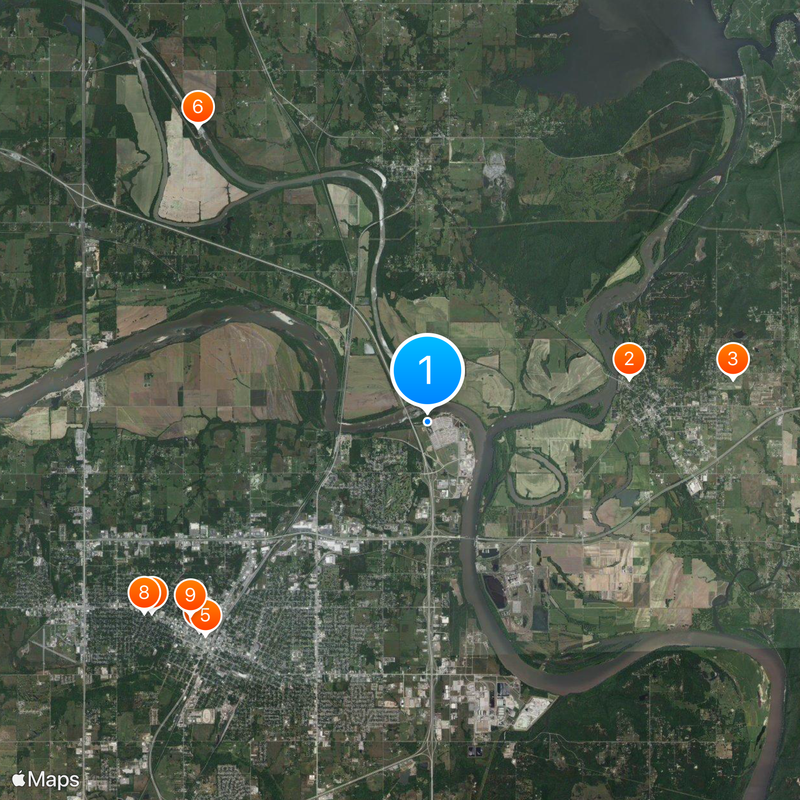Image resolution: width=800 pixels, height=800 pixels.
Task: Select the orange pin numbered 5
Action: point(206,616)
